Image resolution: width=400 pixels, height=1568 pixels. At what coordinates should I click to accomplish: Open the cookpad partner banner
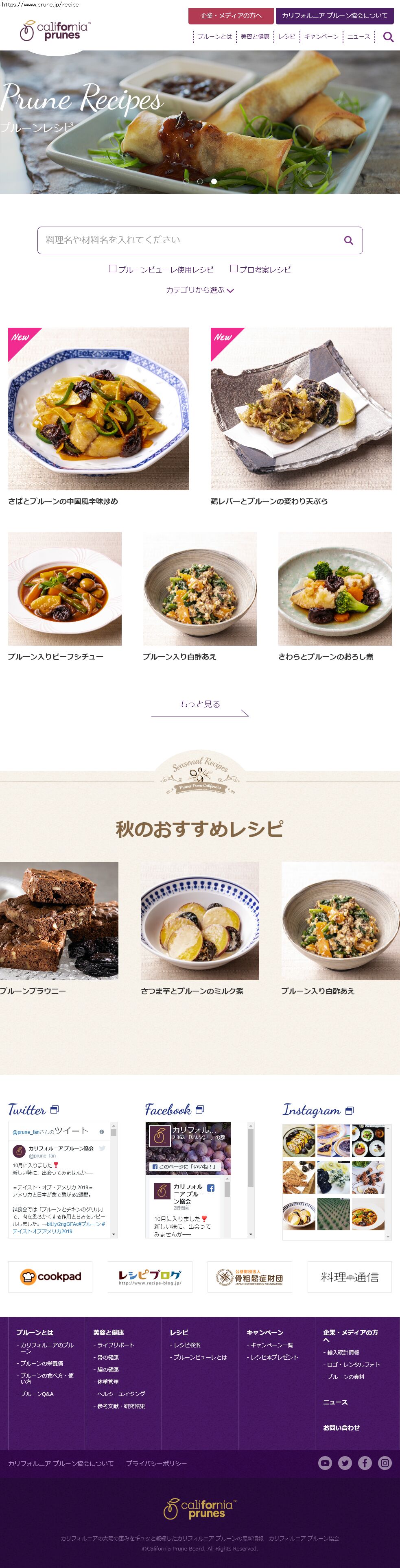[x=50, y=1276]
